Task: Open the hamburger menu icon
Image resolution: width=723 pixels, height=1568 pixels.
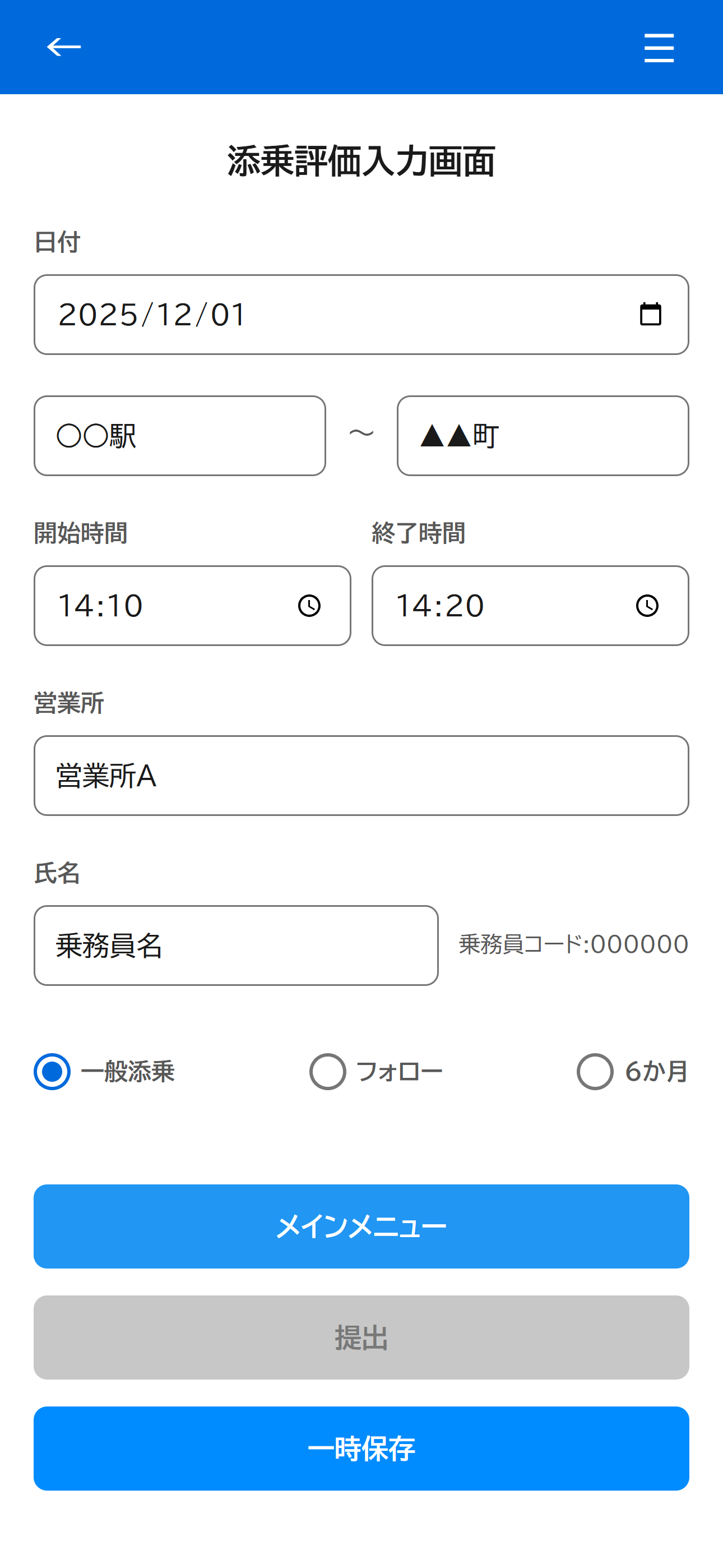Action: pos(659,48)
